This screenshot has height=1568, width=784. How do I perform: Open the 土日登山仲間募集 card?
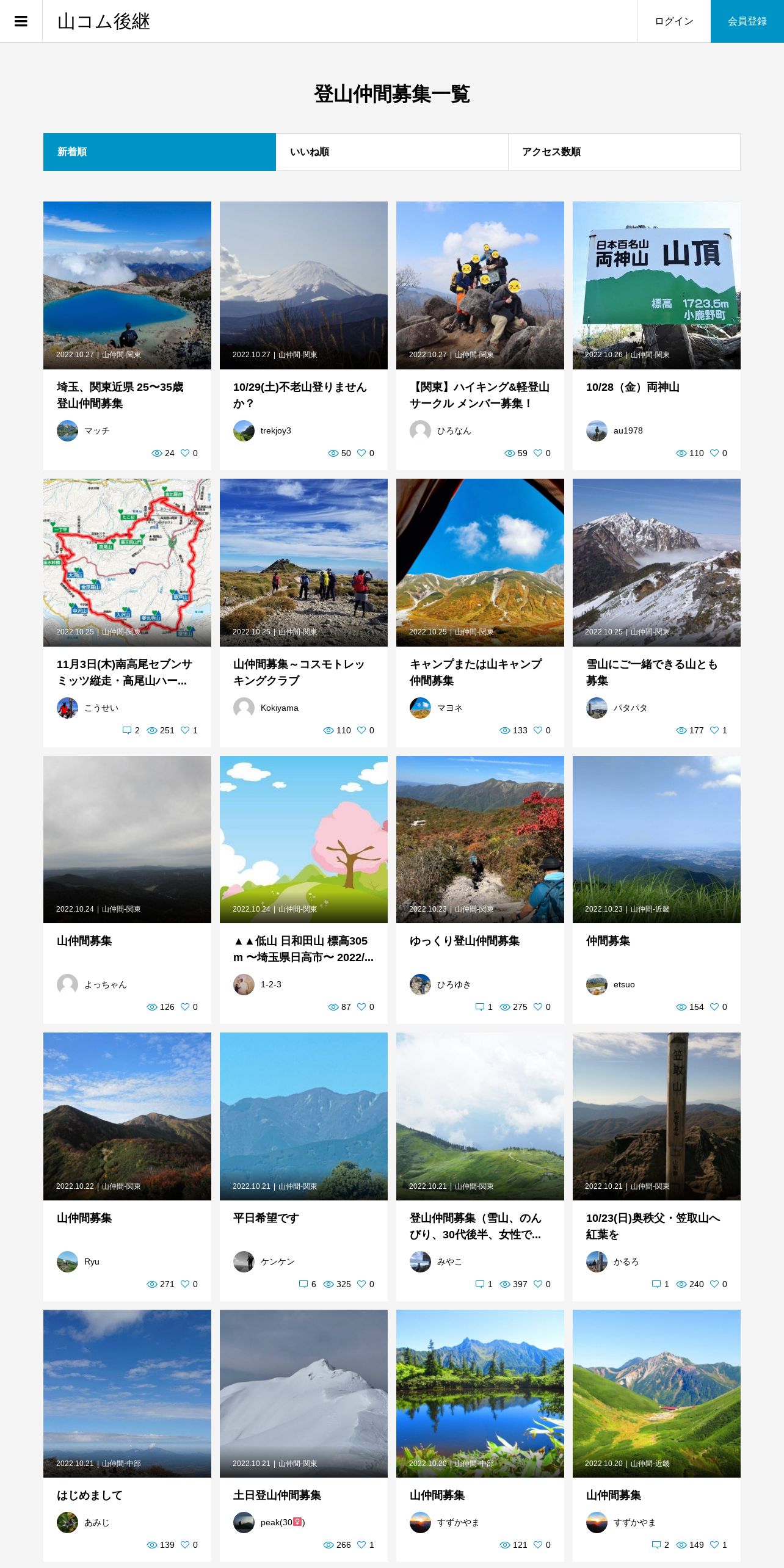tap(277, 1495)
